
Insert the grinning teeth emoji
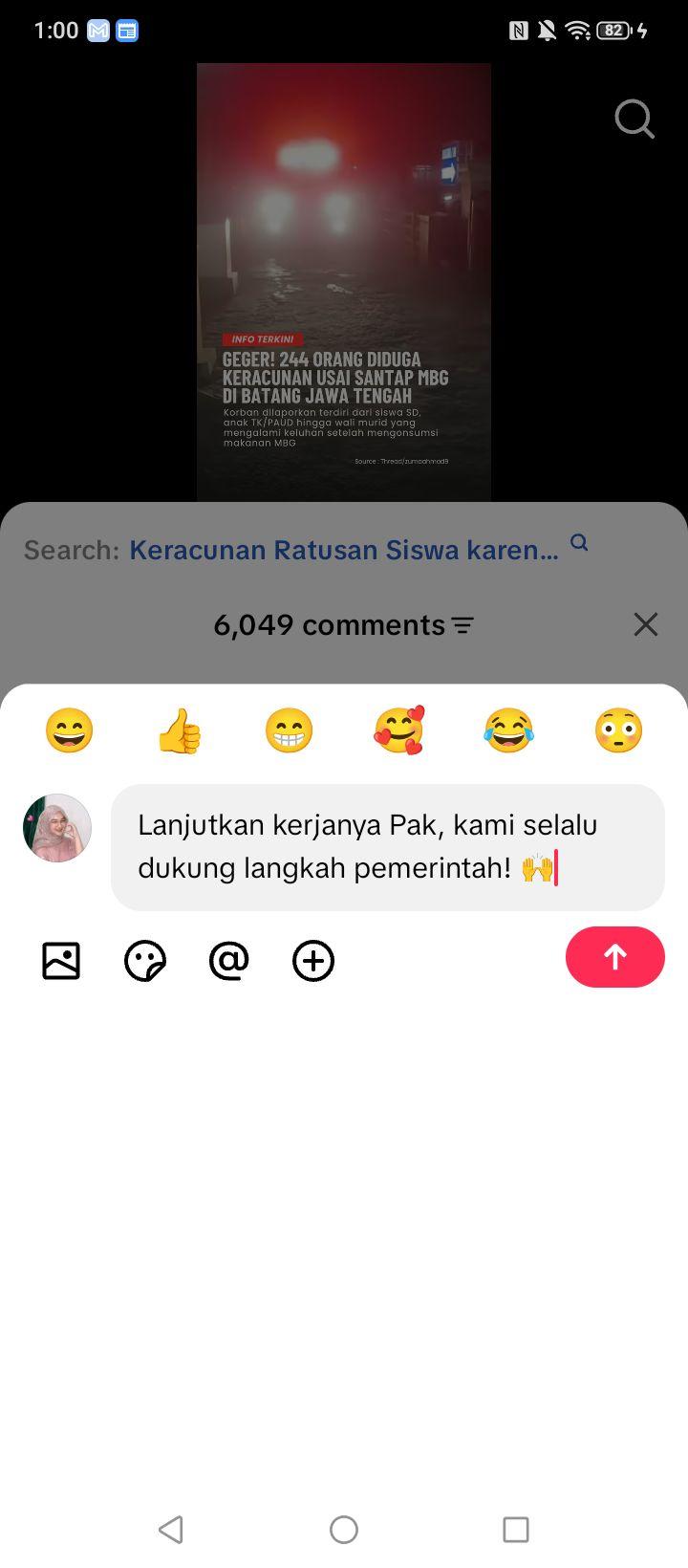point(290,730)
